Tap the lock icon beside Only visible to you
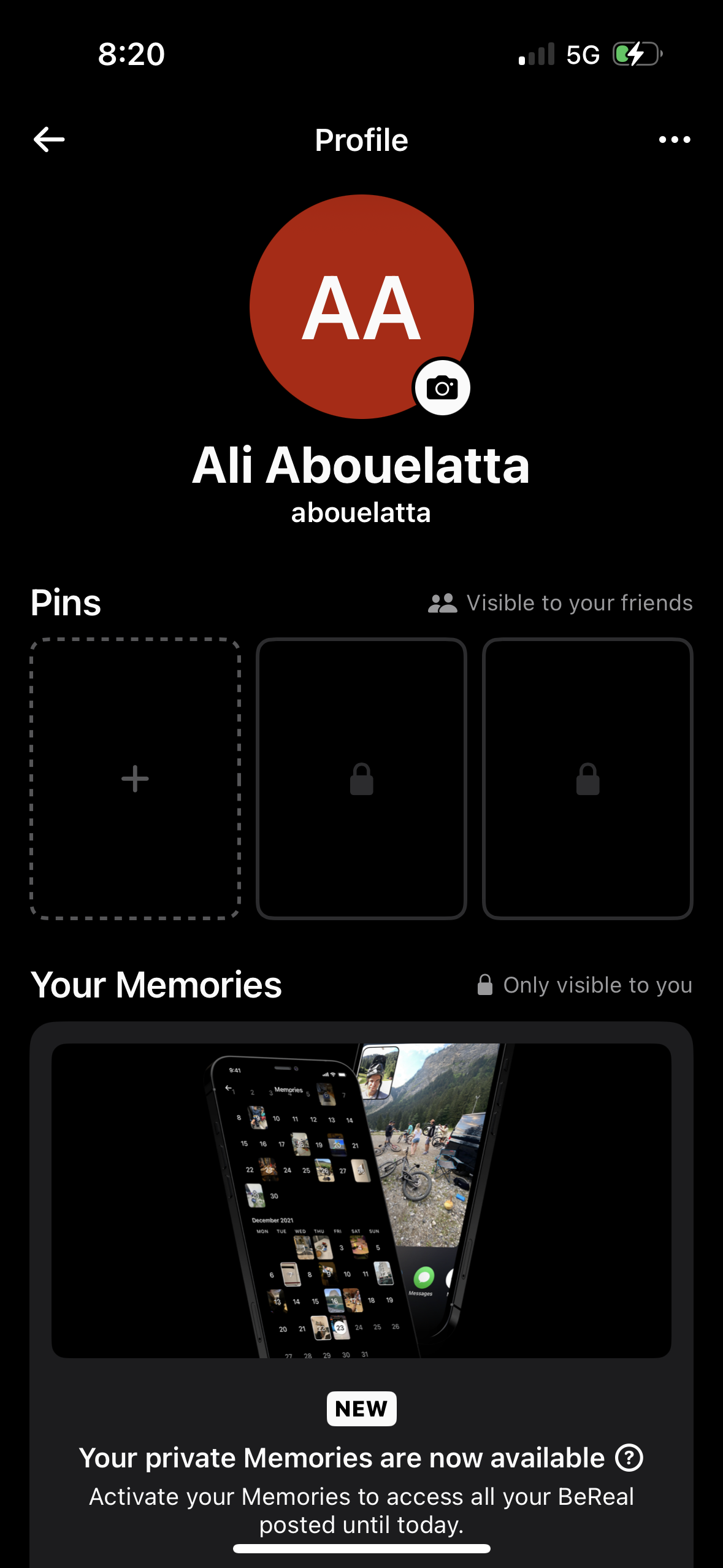 click(484, 984)
